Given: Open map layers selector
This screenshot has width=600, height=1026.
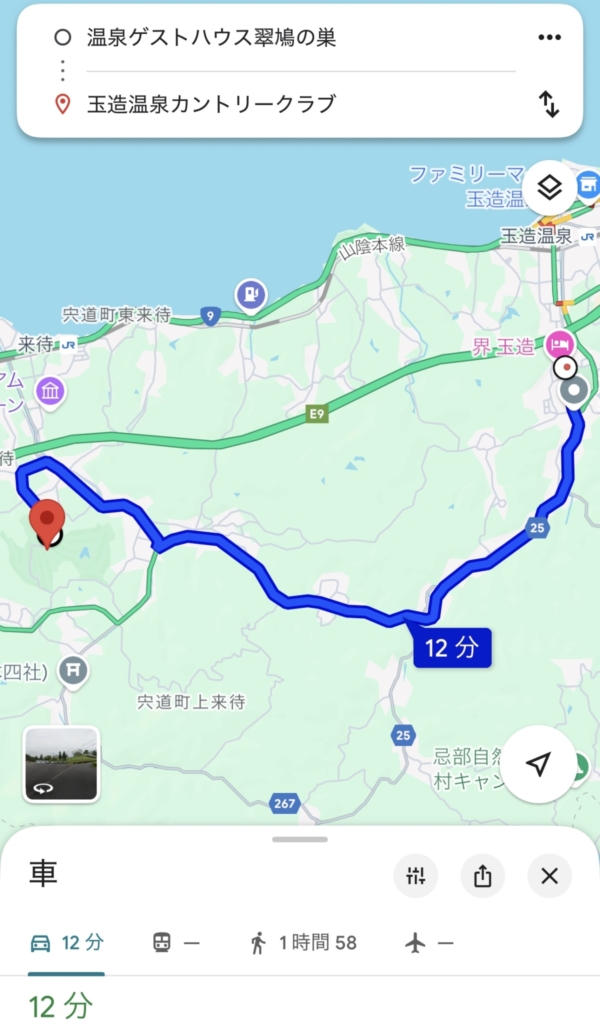Looking at the screenshot, I should [x=549, y=187].
